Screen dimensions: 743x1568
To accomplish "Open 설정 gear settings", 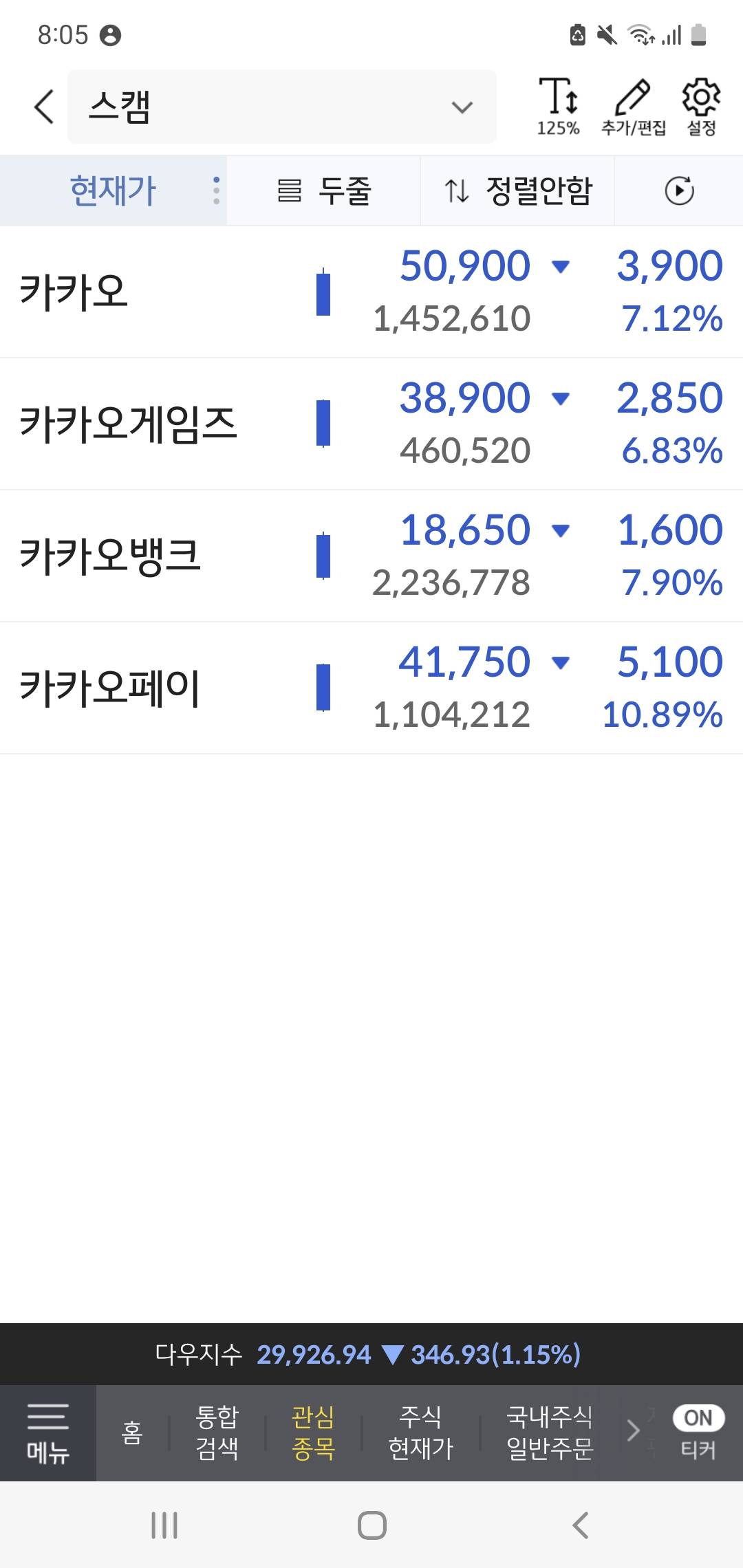I will (701, 107).
